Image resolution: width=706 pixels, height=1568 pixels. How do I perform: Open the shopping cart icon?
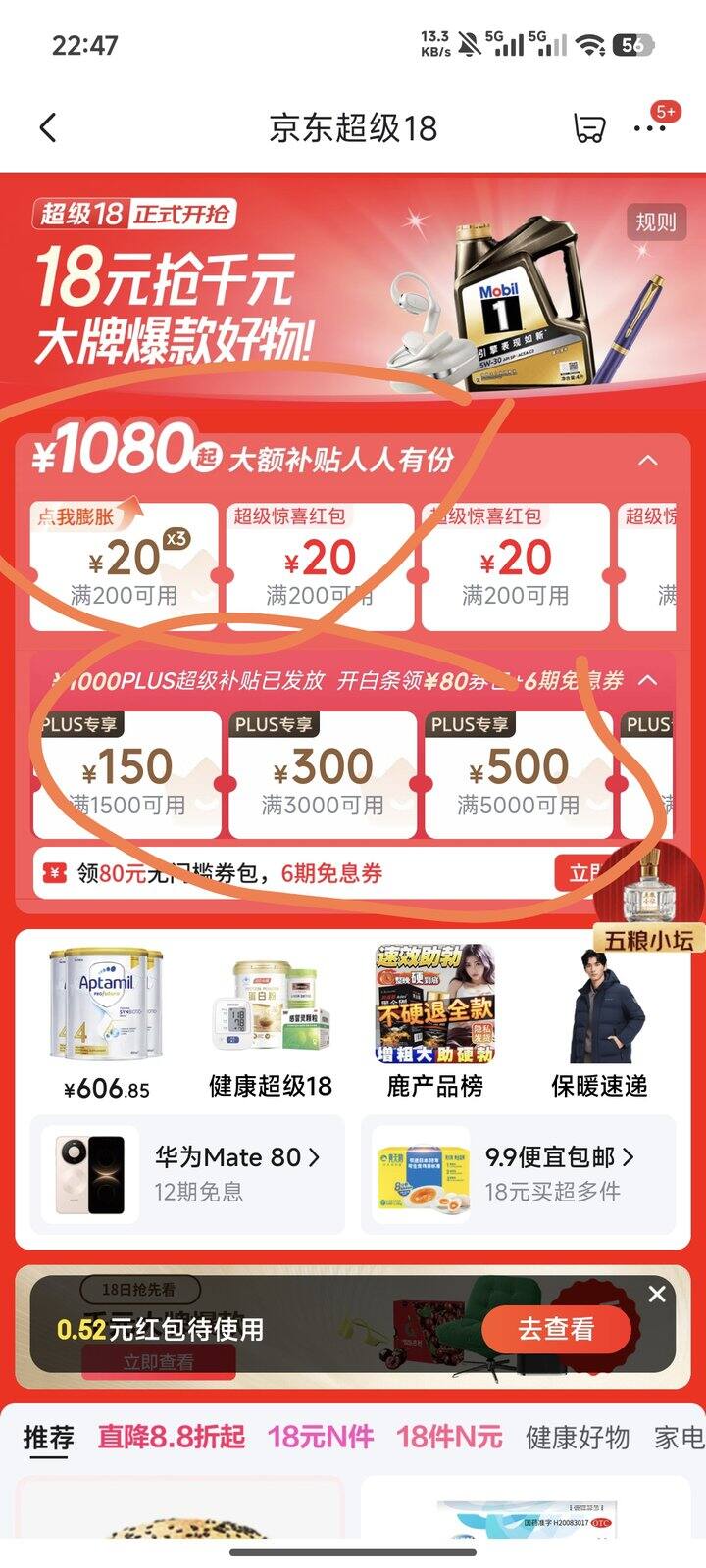click(588, 128)
